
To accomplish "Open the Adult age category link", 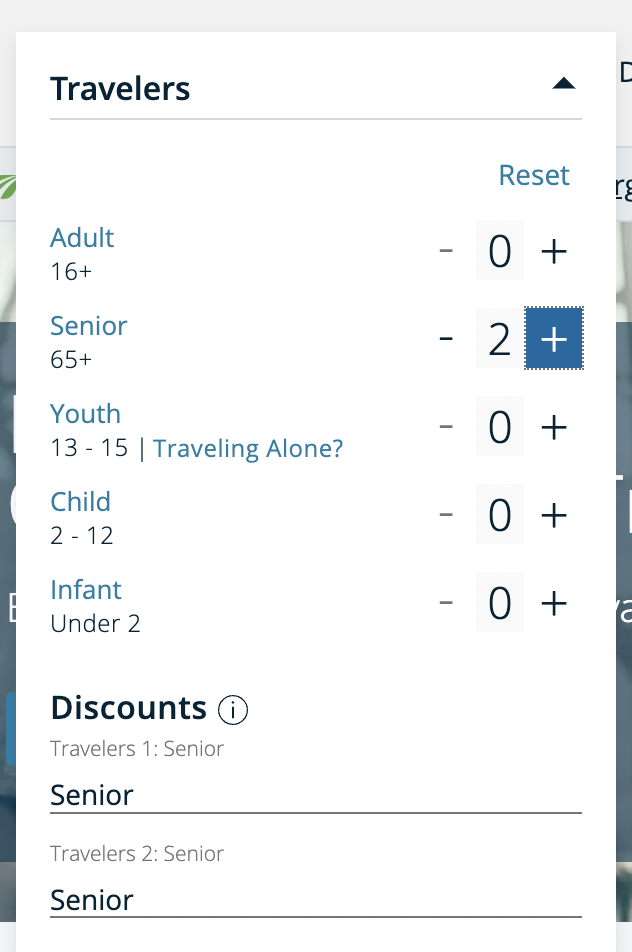I will click(82, 238).
